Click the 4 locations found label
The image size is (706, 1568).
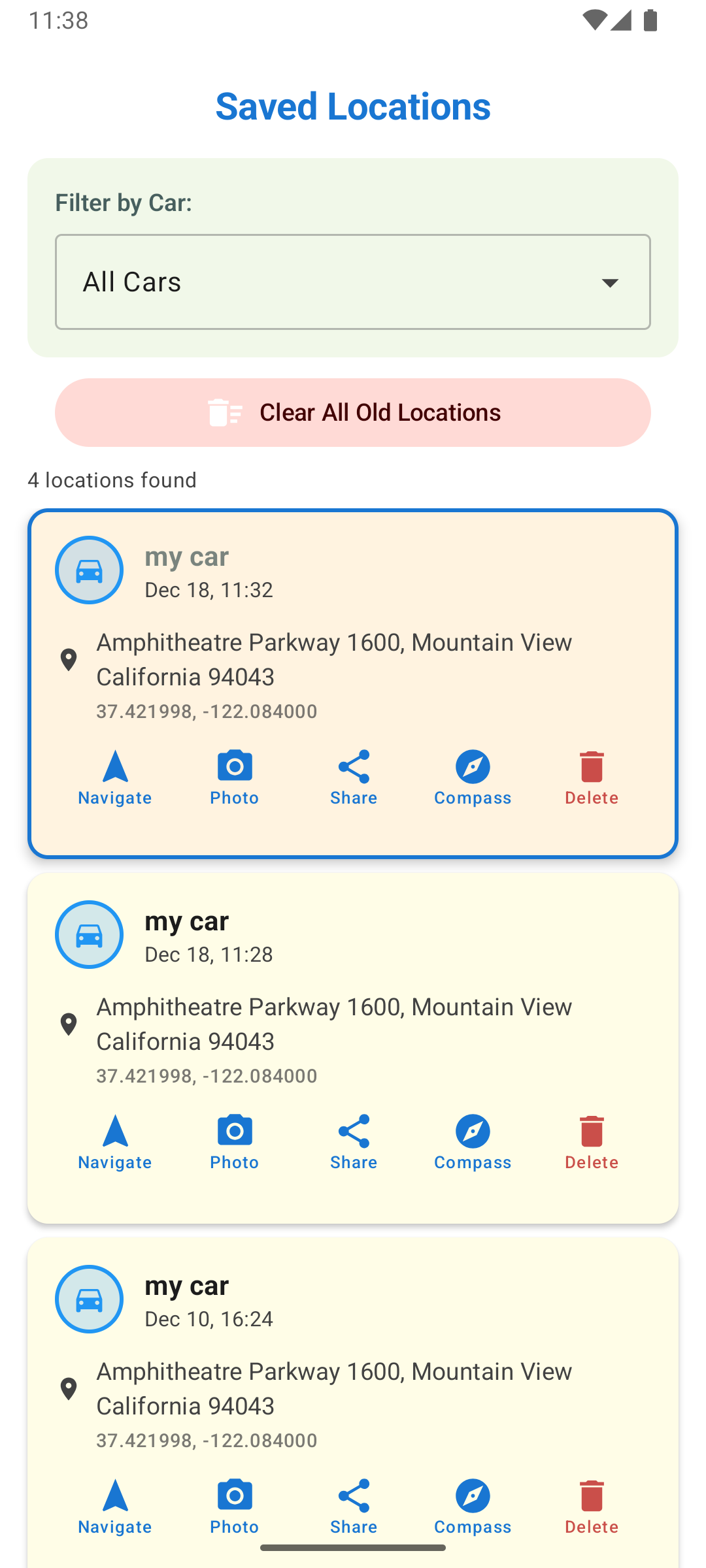pyautogui.click(x=112, y=480)
